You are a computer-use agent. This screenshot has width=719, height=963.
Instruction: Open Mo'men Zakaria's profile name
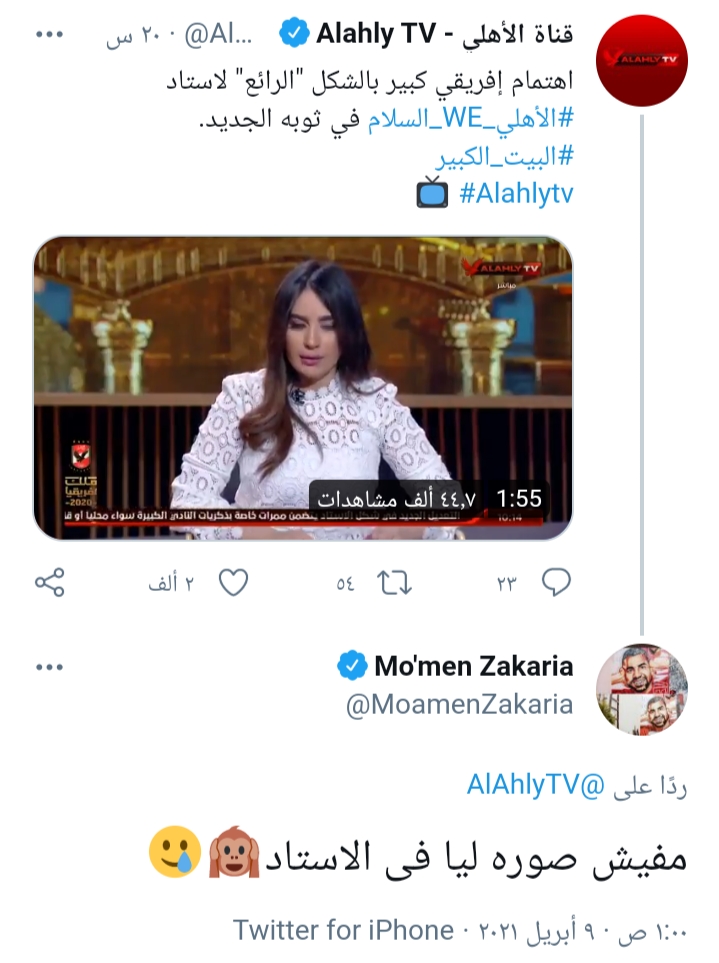pyautogui.click(x=473, y=665)
